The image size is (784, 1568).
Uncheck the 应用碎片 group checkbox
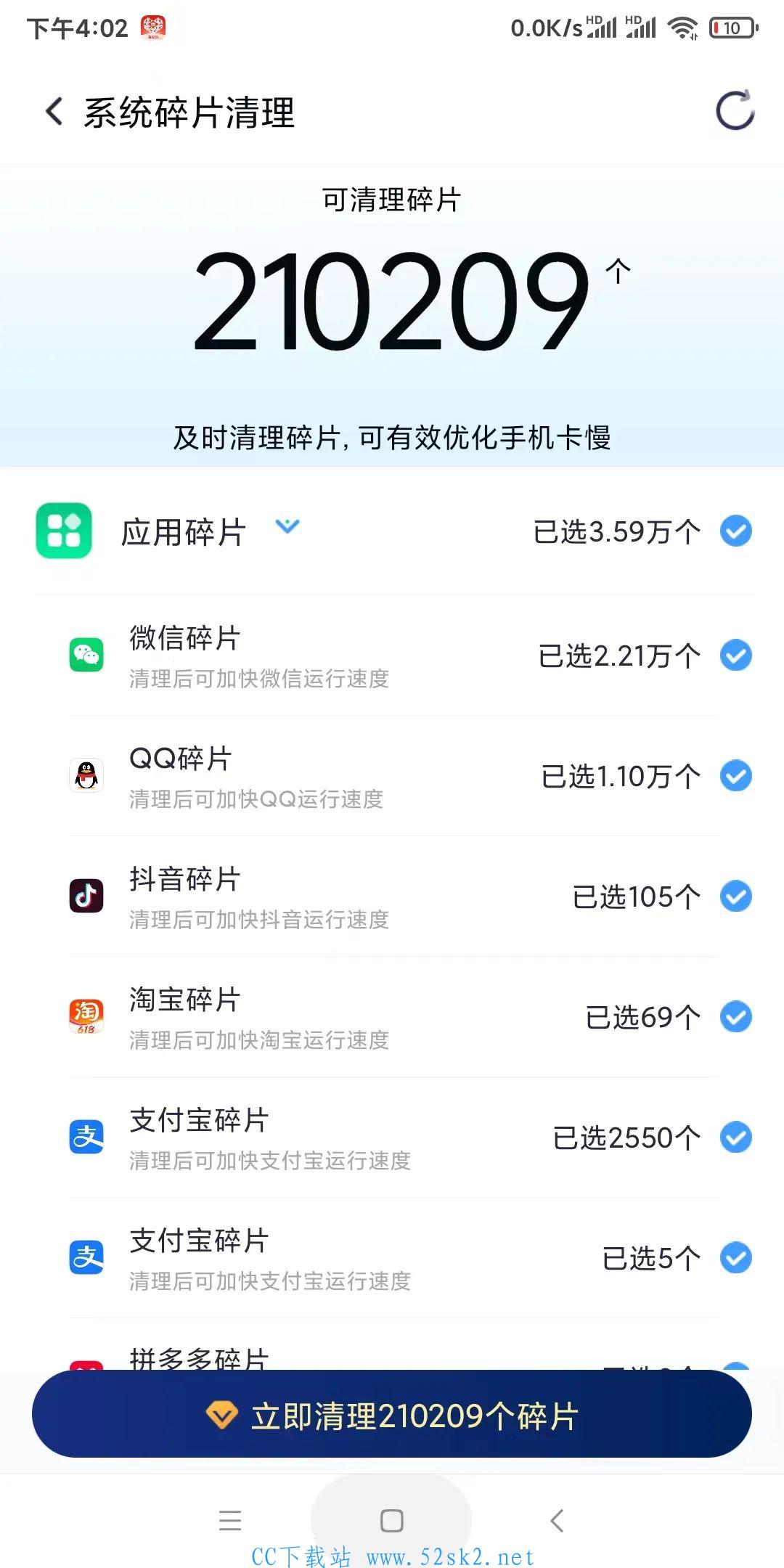click(x=735, y=531)
